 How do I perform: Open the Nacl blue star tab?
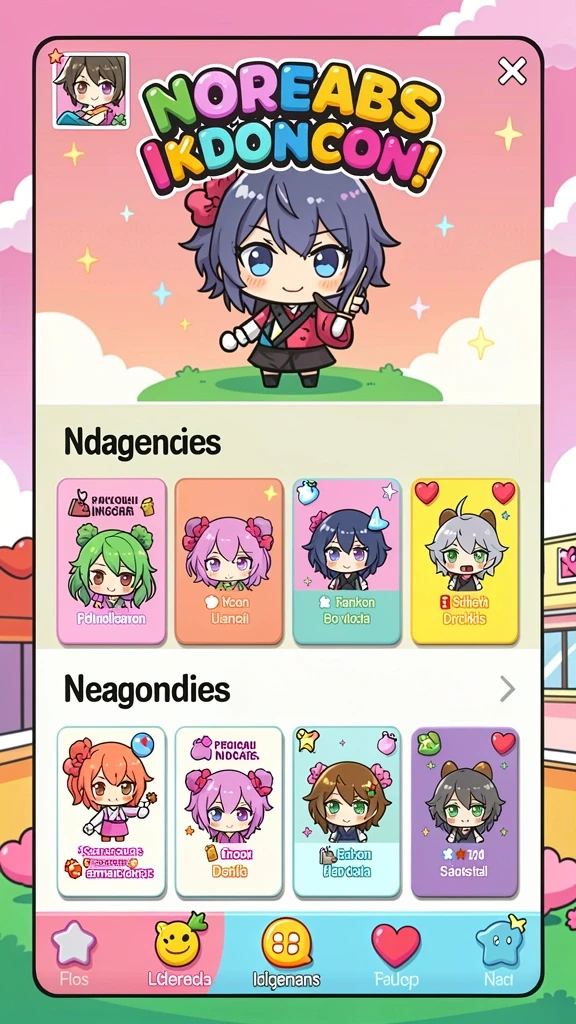[x=499, y=952]
